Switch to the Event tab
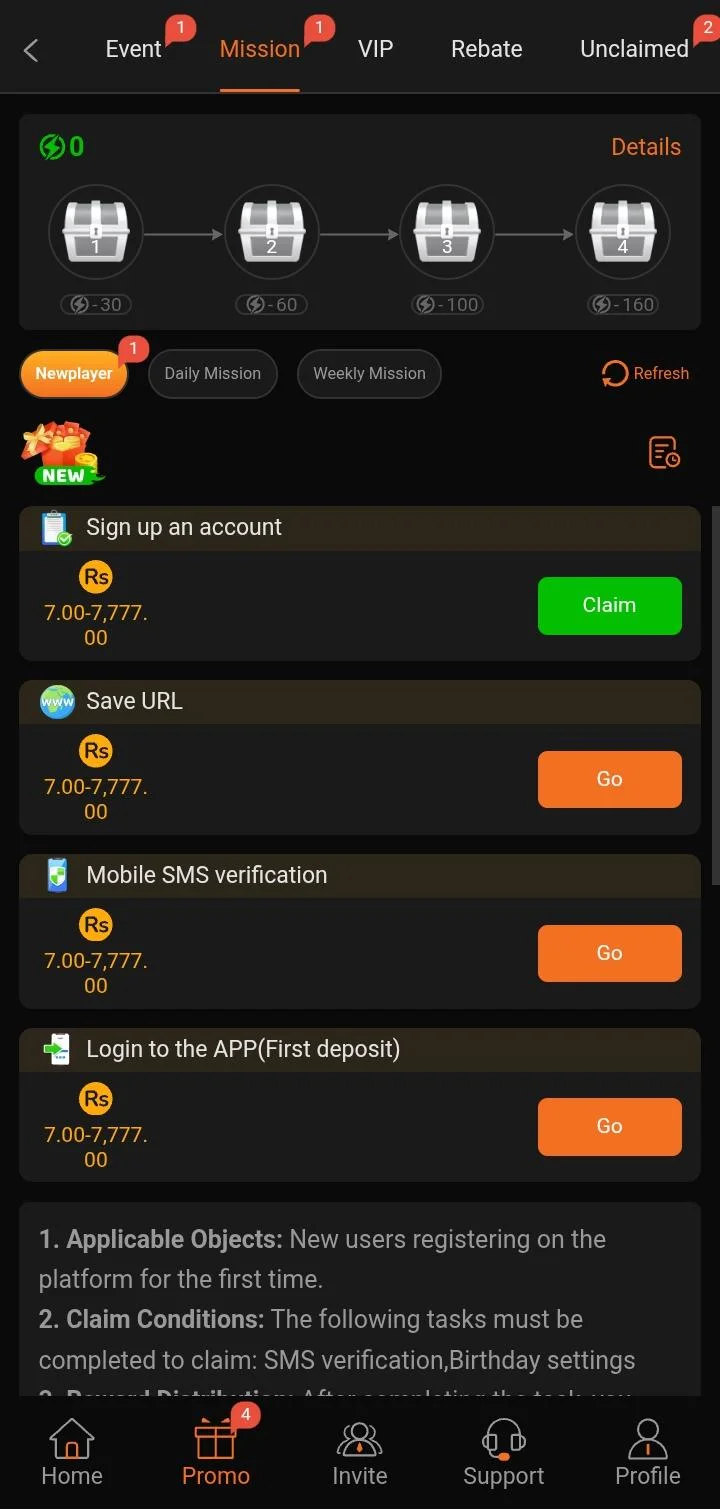The image size is (720, 1509). pos(133,49)
